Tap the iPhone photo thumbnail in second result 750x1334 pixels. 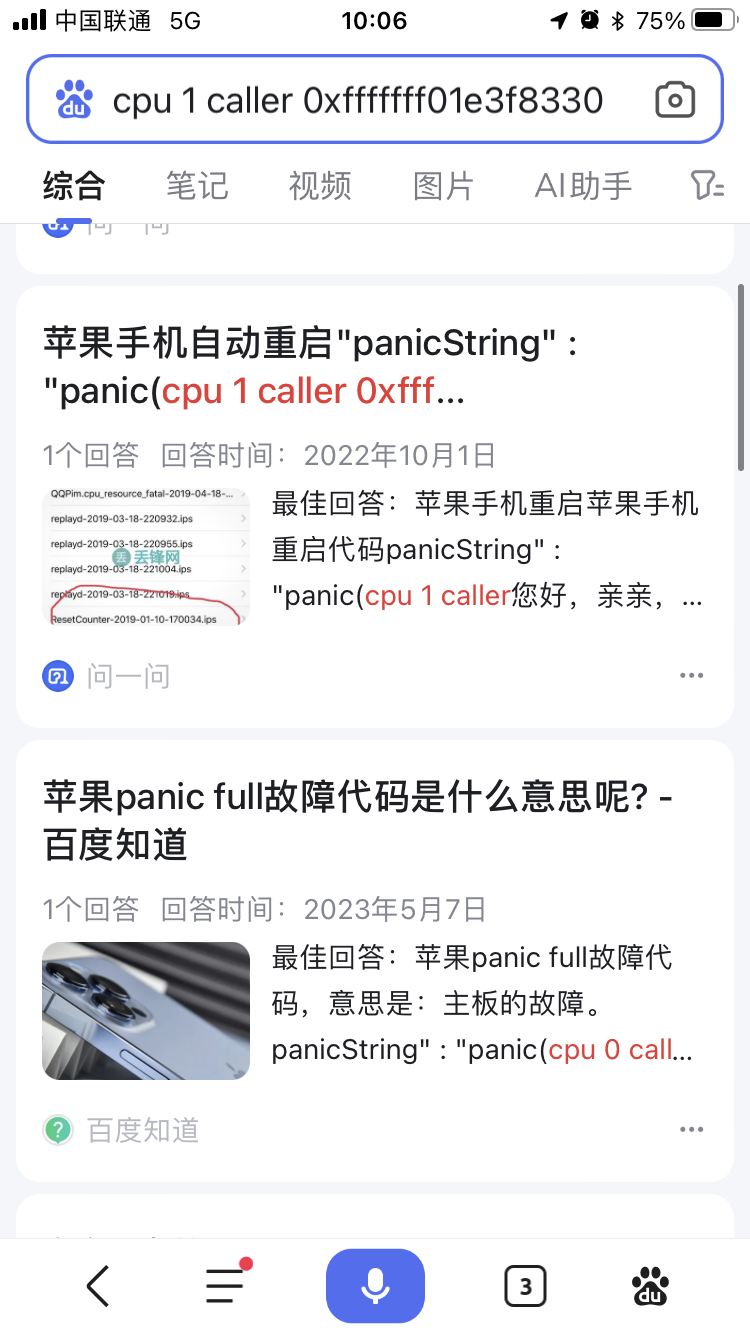(x=145, y=1010)
